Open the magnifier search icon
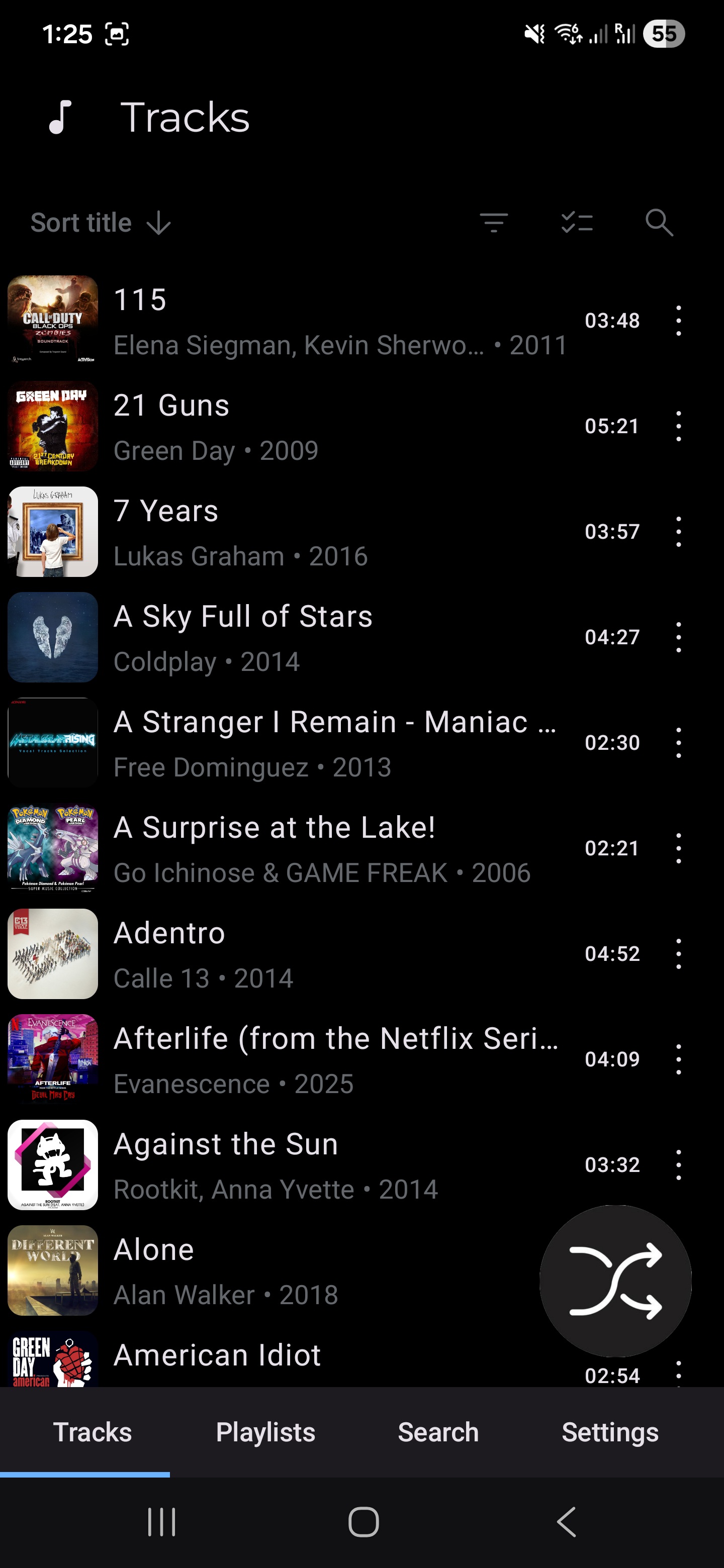 coord(659,223)
